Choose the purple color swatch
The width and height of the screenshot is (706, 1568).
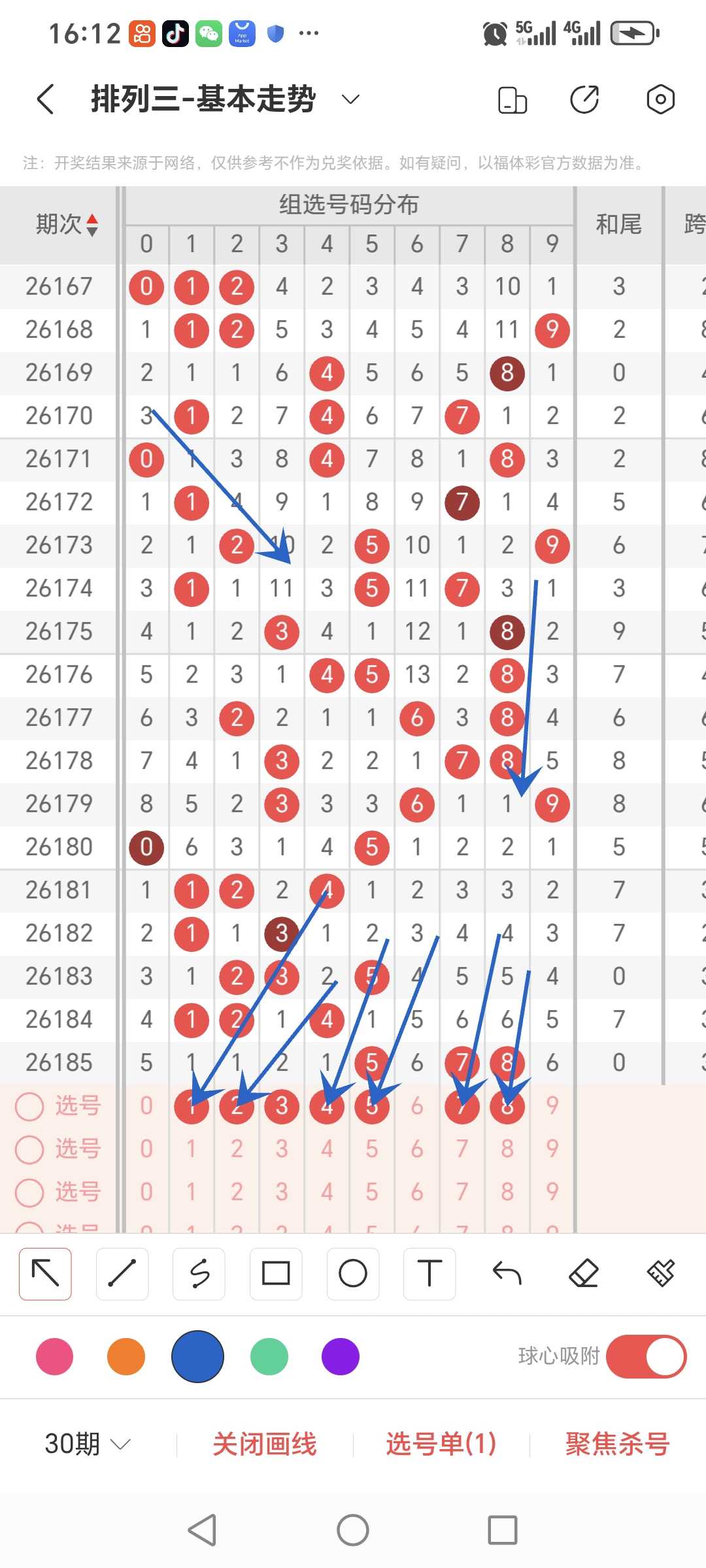click(x=341, y=1357)
